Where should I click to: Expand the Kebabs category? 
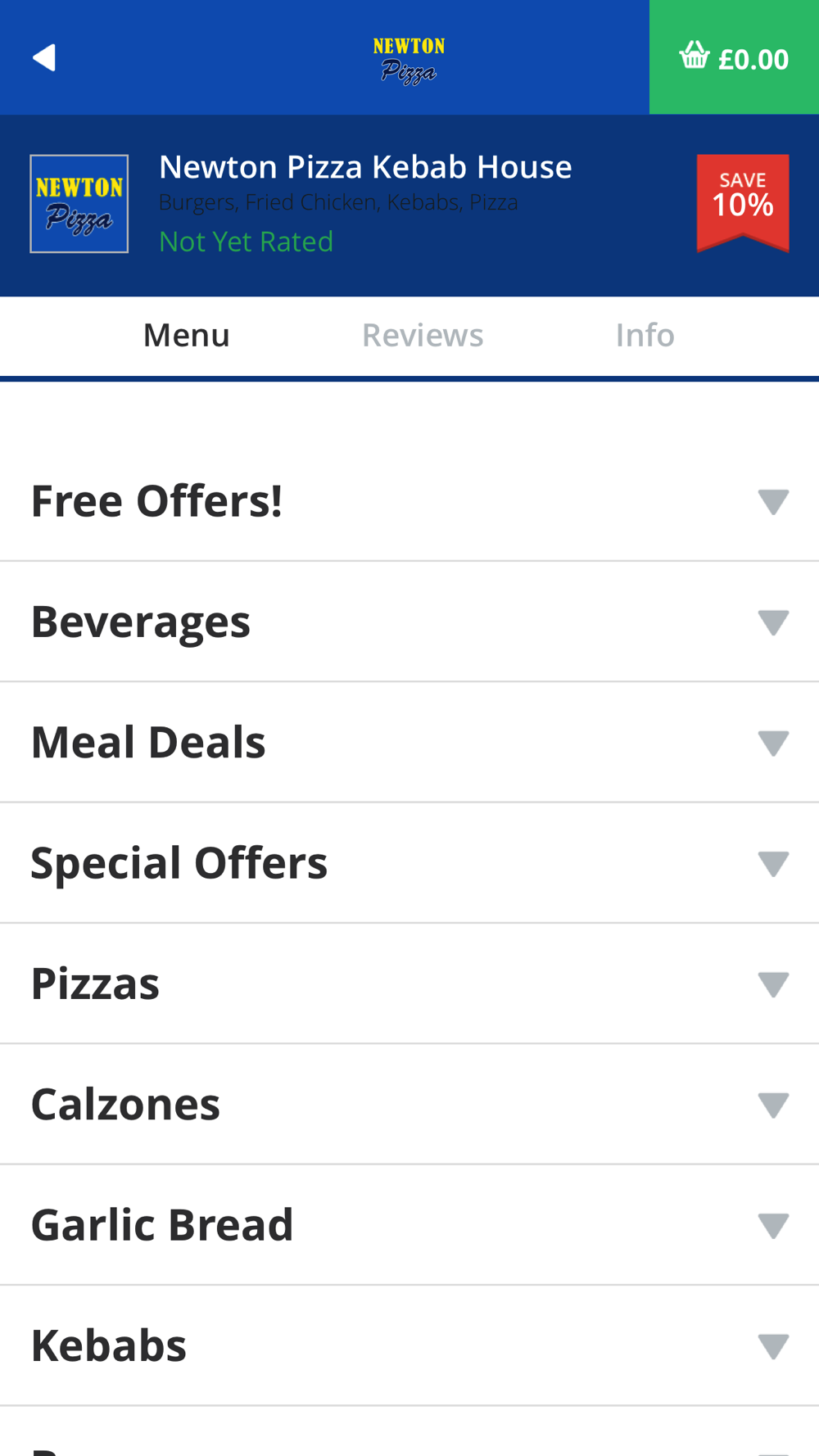pos(409,1345)
